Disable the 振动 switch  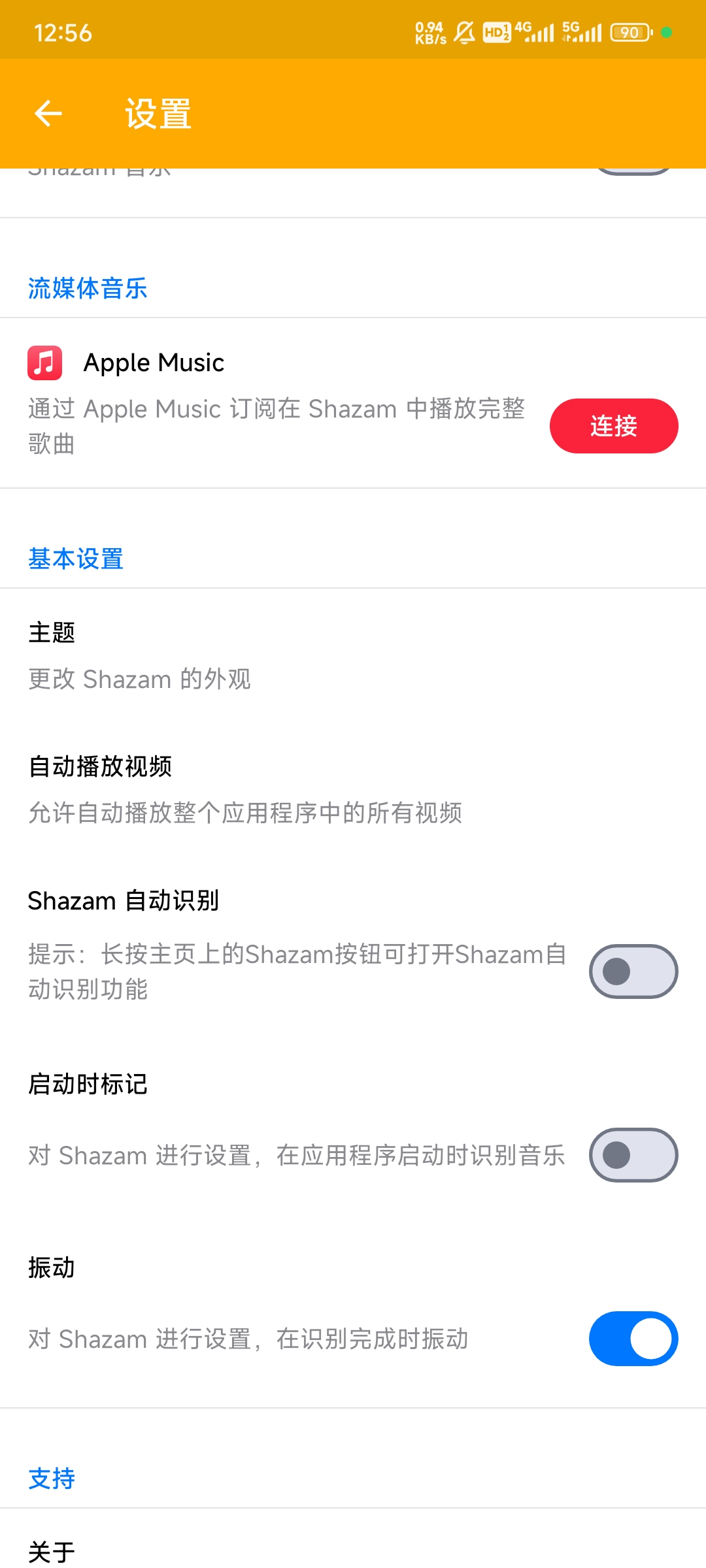coord(633,1339)
